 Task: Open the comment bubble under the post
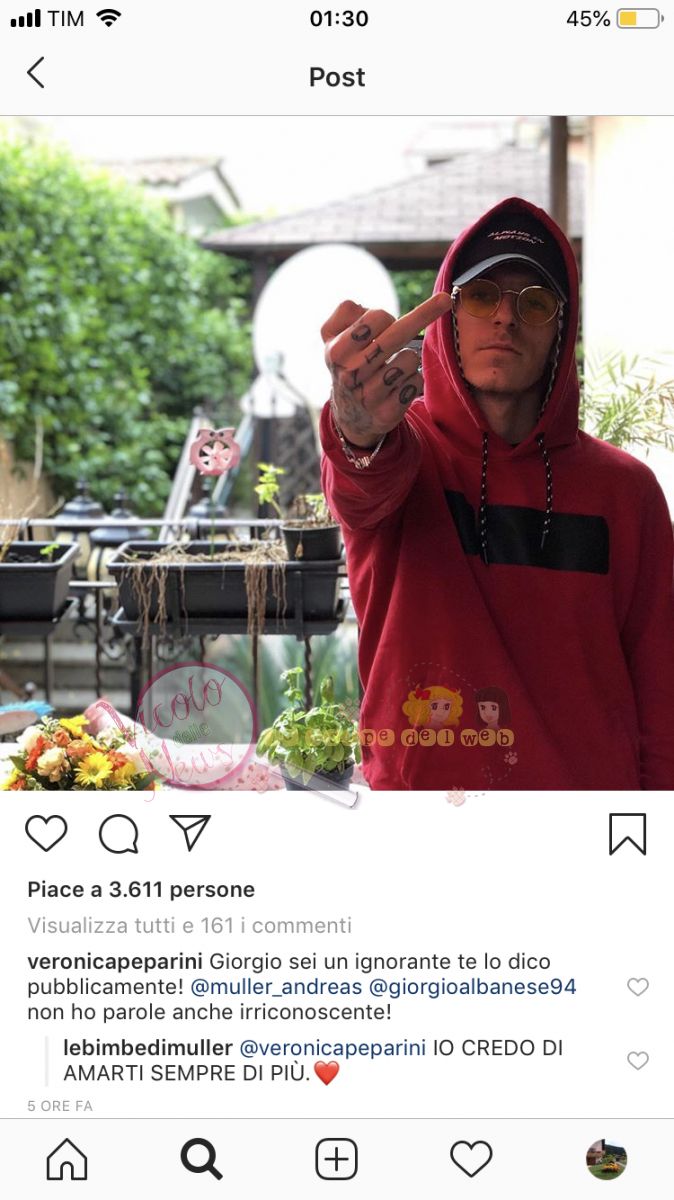pyautogui.click(x=118, y=833)
